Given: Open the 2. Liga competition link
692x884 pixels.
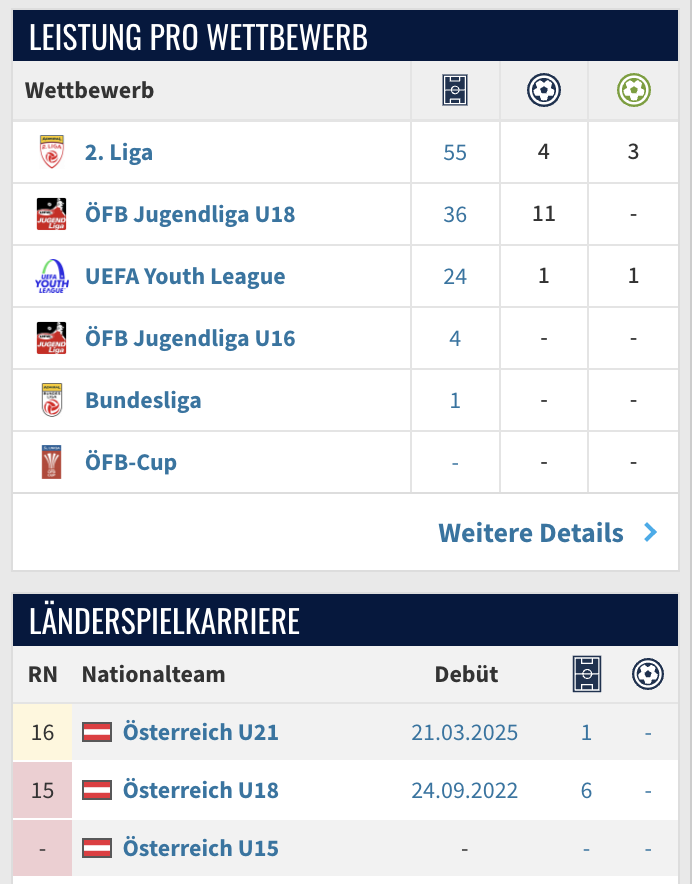Looking at the screenshot, I should pyautogui.click(x=119, y=153).
